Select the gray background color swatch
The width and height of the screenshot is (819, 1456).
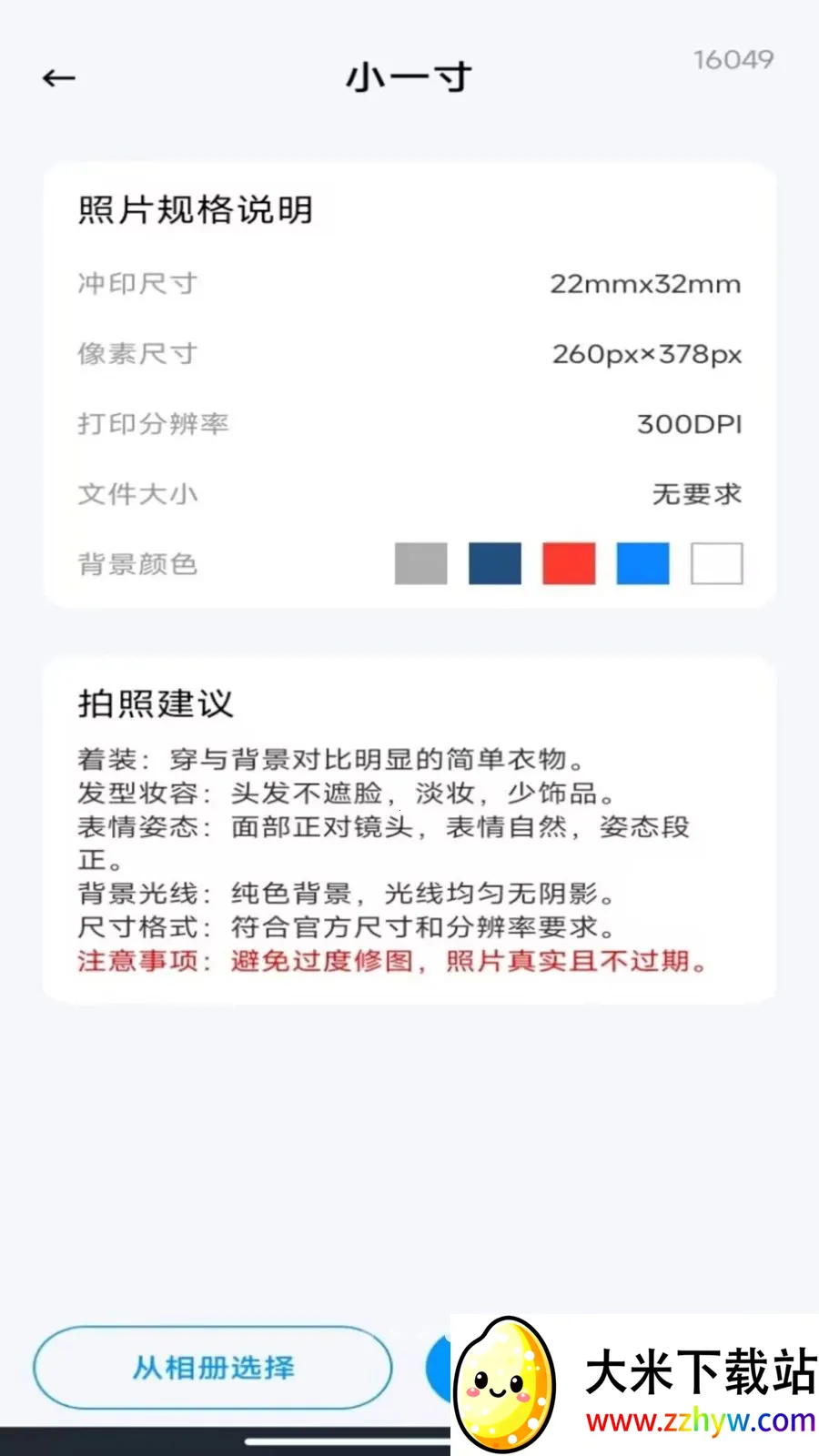pyautogui.click(x=420, y=563)
